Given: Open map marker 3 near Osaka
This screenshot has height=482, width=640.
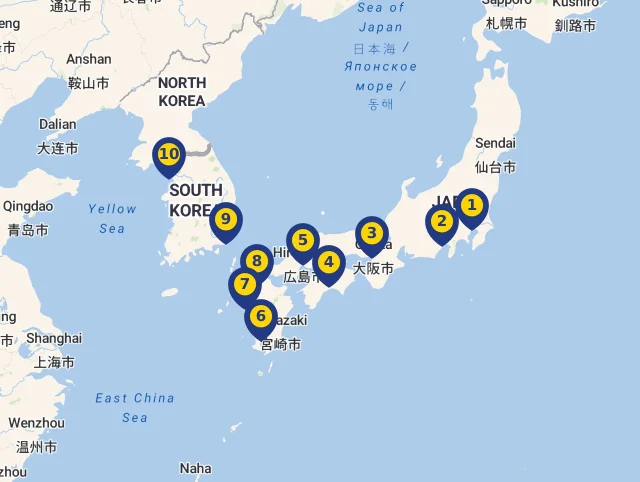Looking at the screenshot, I should coord(372,235).
